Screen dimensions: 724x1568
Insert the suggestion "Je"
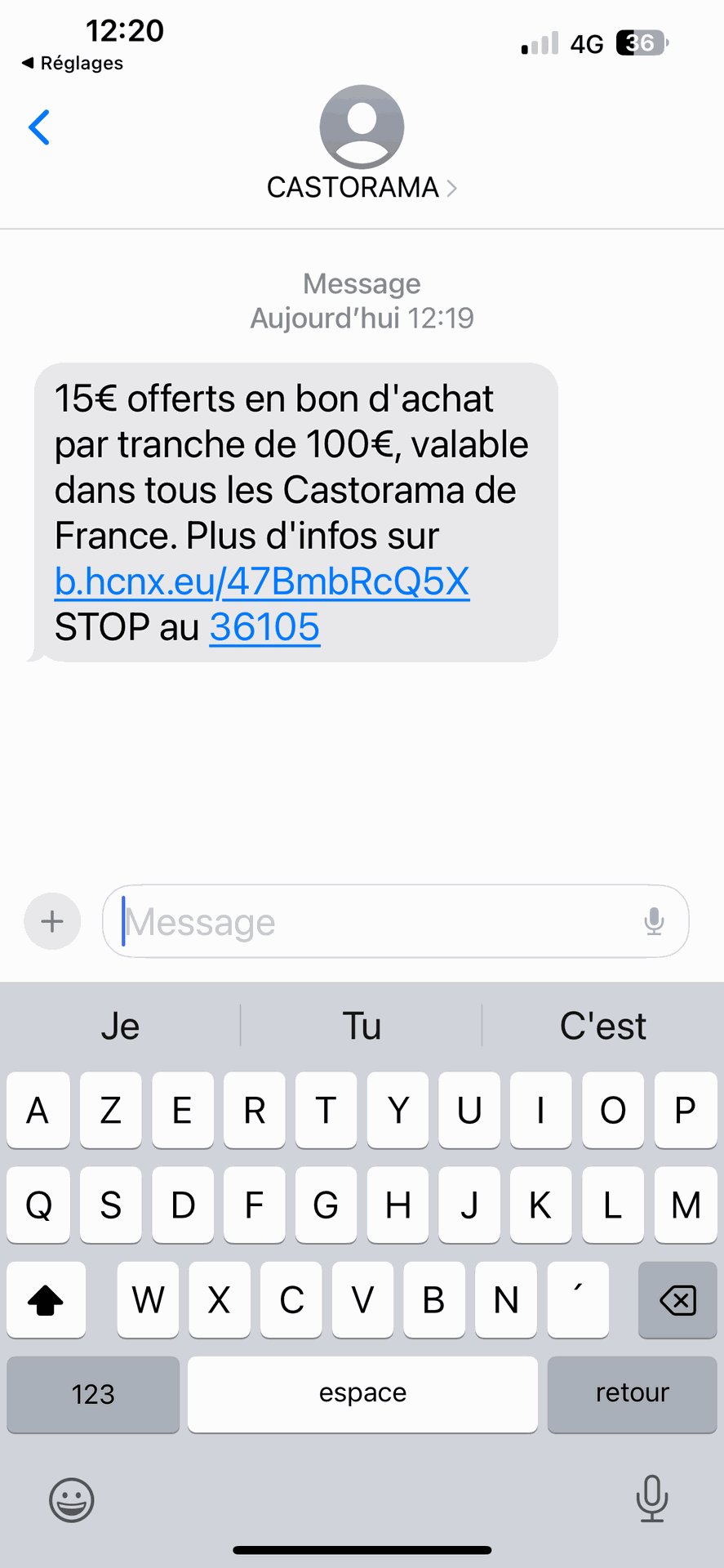(120, 1026)
